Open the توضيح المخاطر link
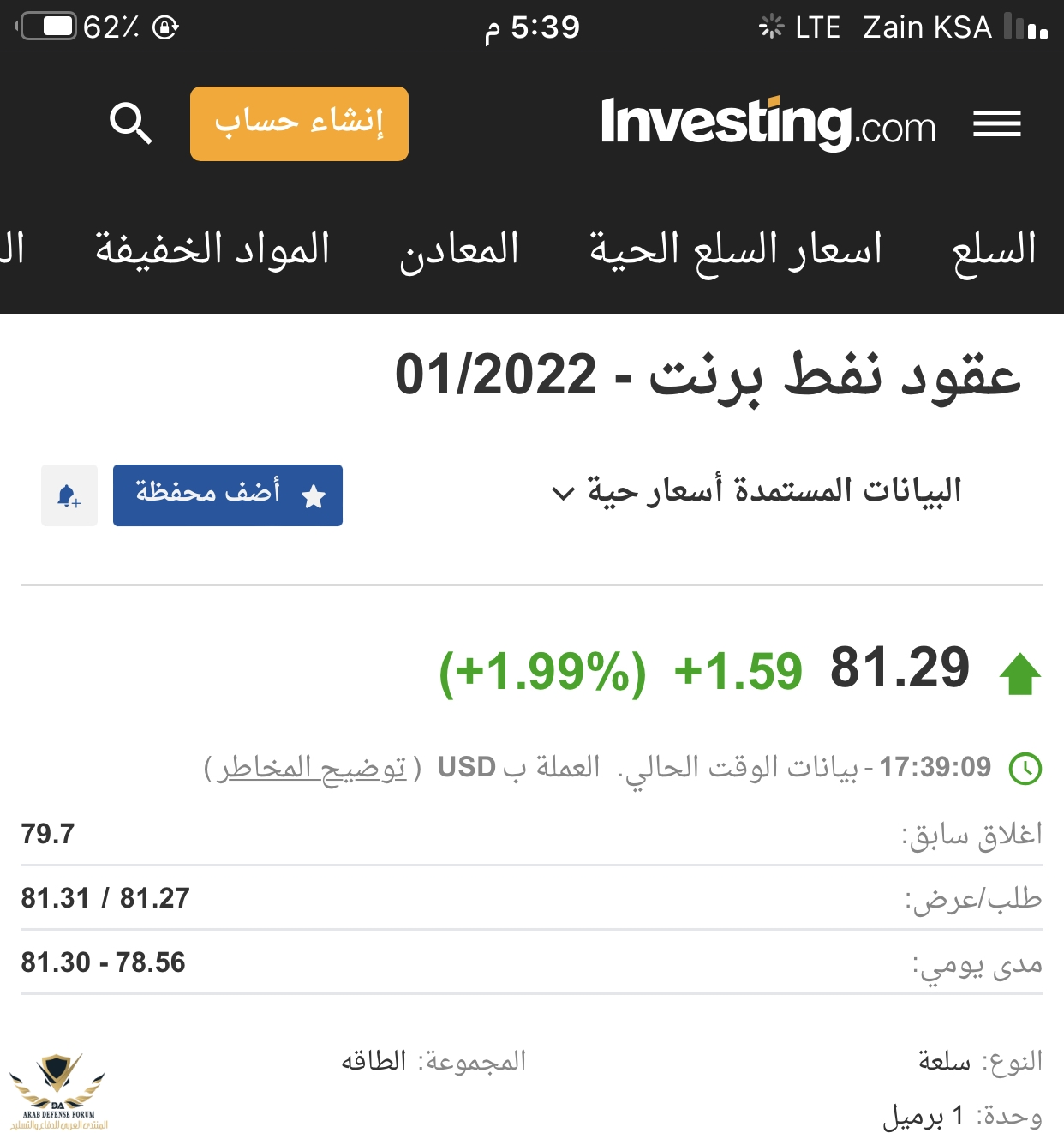Screen dimensions: 1064x1133 pyautogui.click(x=312, y=768)
